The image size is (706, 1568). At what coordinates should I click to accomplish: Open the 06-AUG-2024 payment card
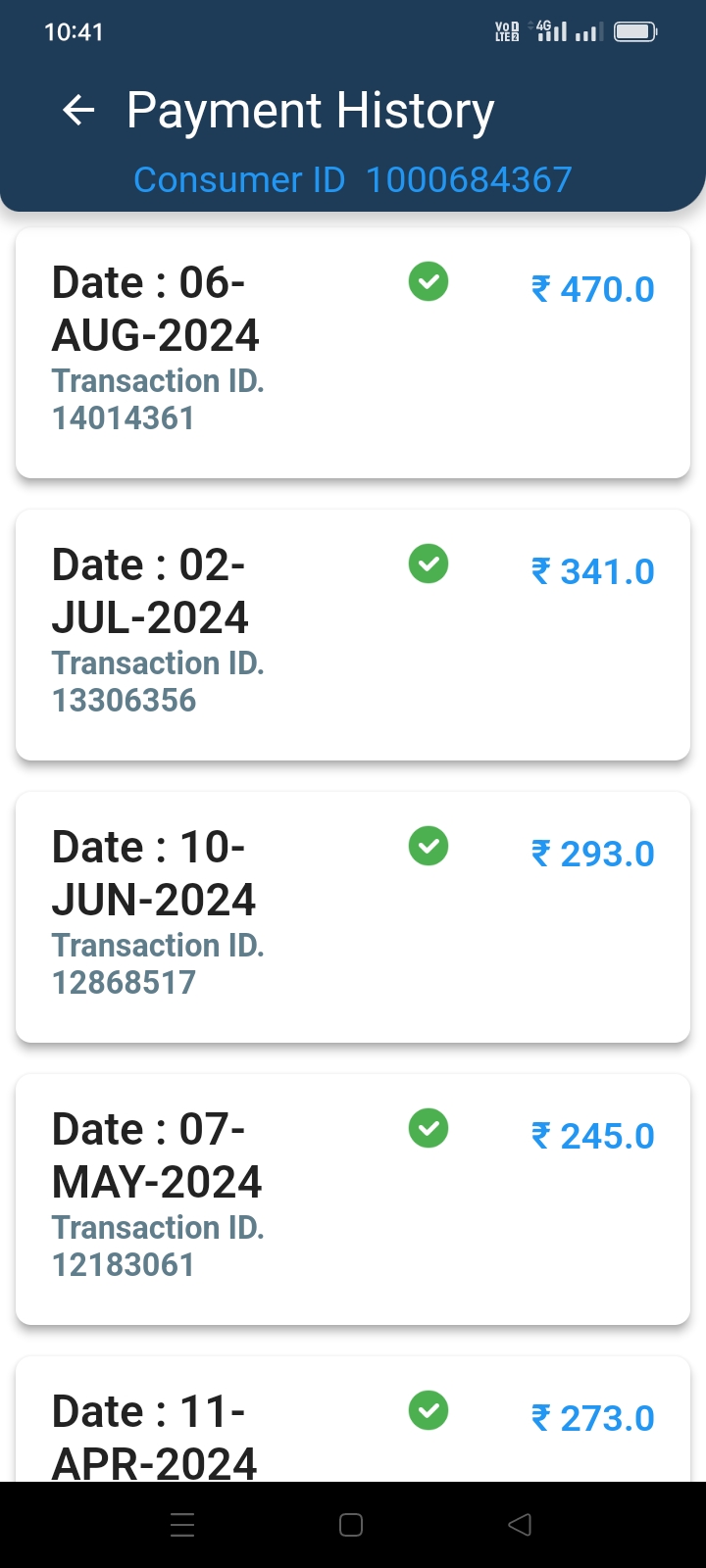[353, 353]
